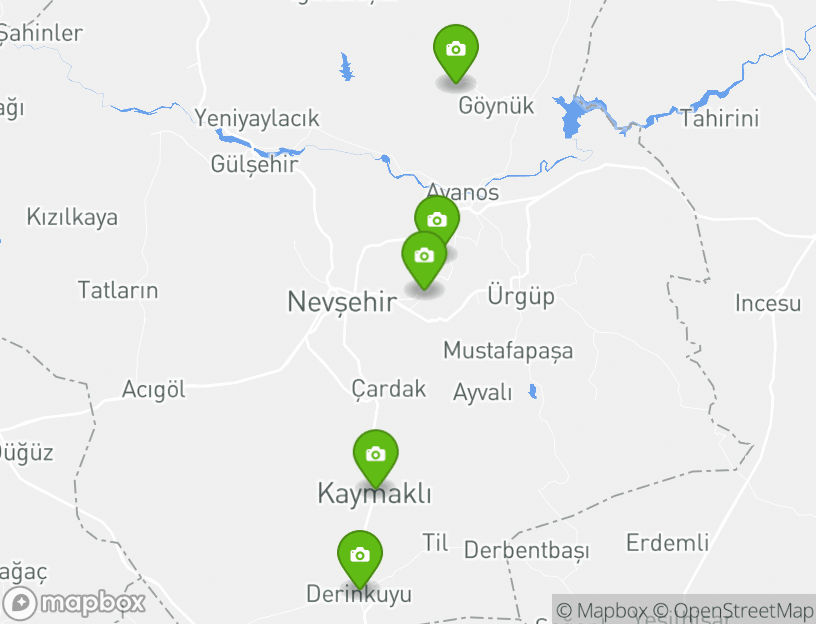Open the © Mapbox attribution link

[602, 610]
